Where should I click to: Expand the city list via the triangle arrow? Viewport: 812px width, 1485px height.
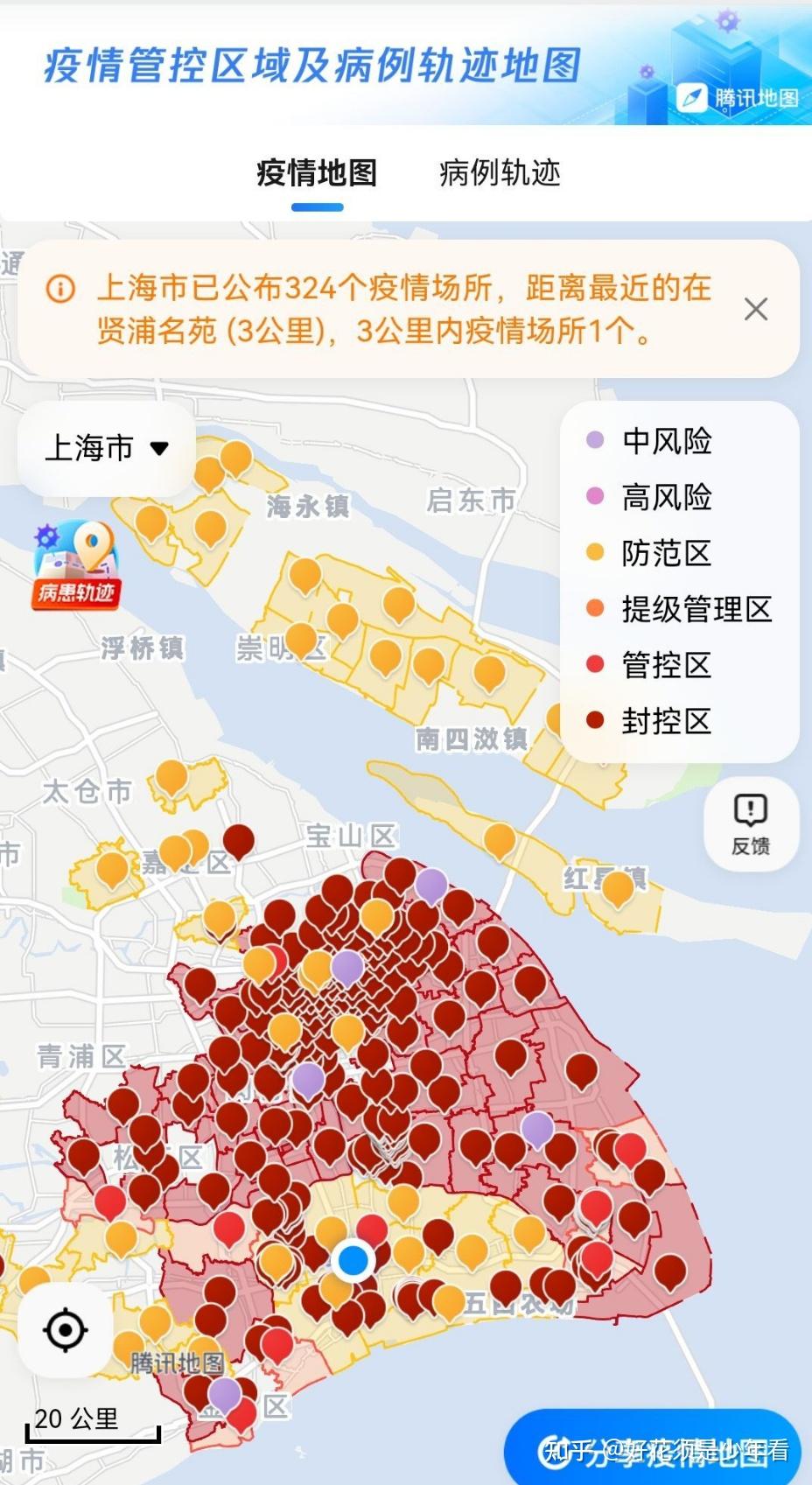tap(158, 448)
